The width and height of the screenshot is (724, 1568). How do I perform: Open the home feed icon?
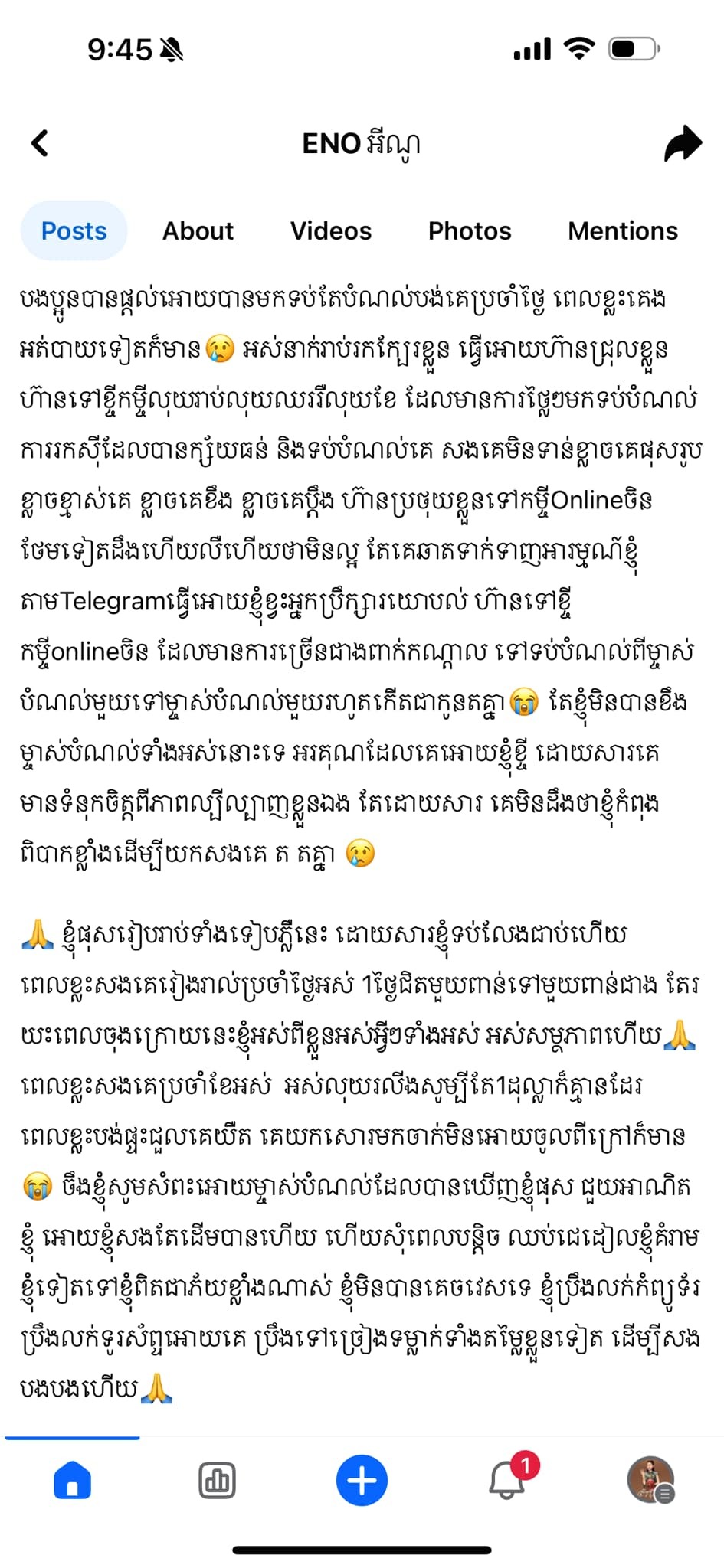tap(73, 1480)
